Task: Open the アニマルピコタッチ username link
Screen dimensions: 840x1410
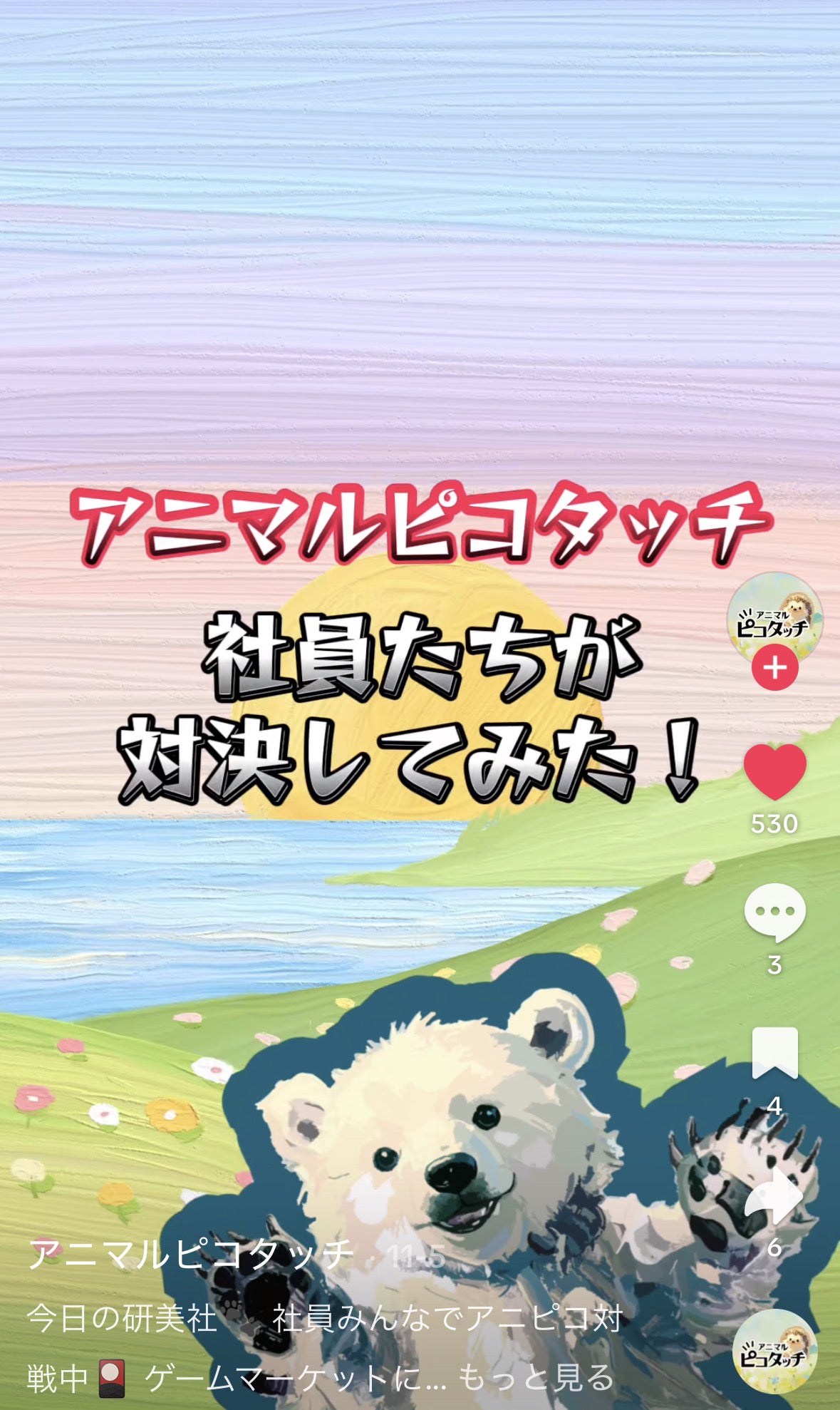Action: click(x=191, y=1254)
